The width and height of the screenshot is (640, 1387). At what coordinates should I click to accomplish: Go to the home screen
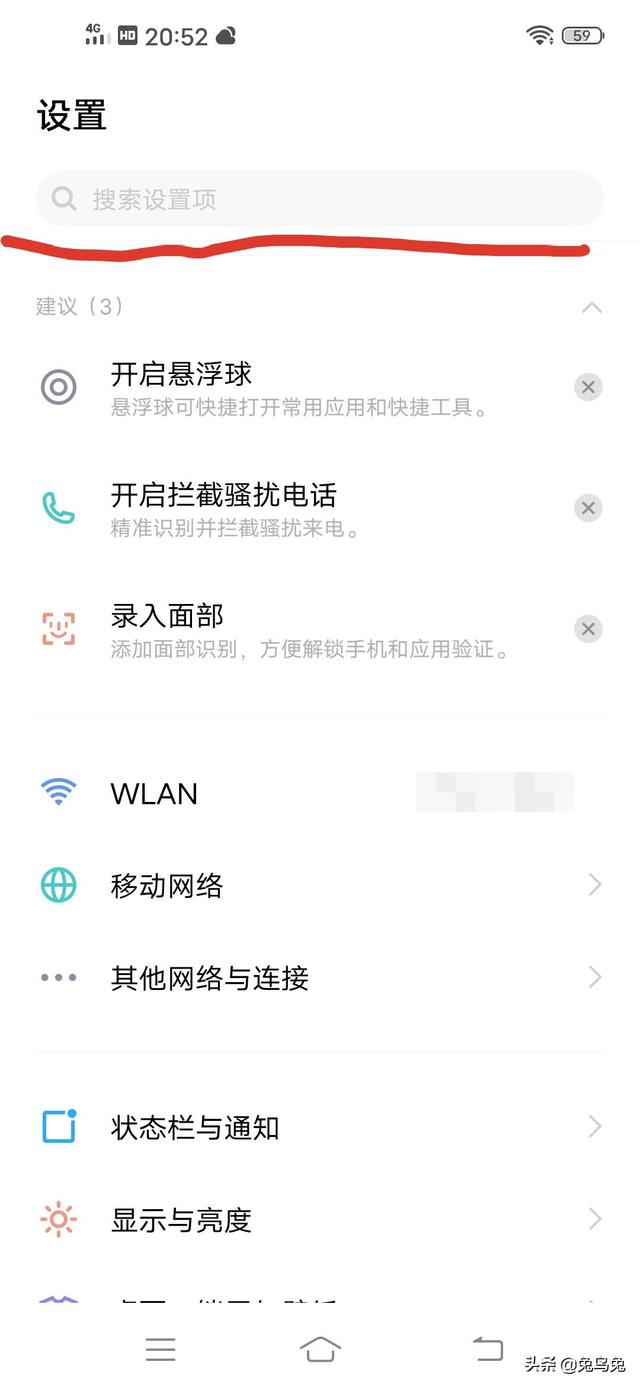coord(320,1349)
